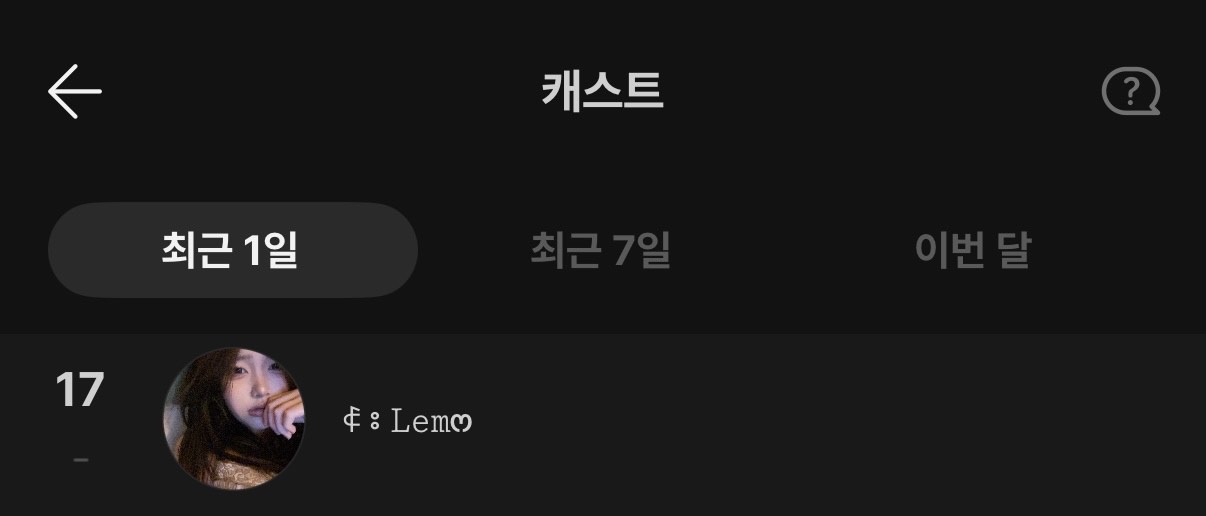Image resolution: width=1206 pixels, height=516 pixels.
Task: Select the 최근 1일 tab
Action: [x=232, y=250]
